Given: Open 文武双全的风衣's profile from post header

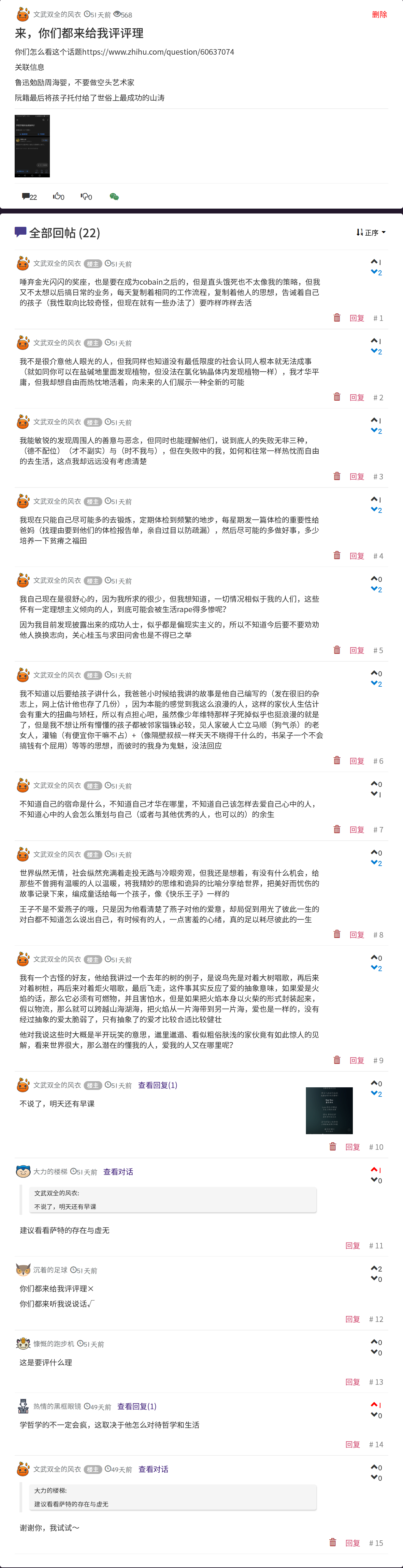Looking at the screenshot, I should tap(56, 15).
